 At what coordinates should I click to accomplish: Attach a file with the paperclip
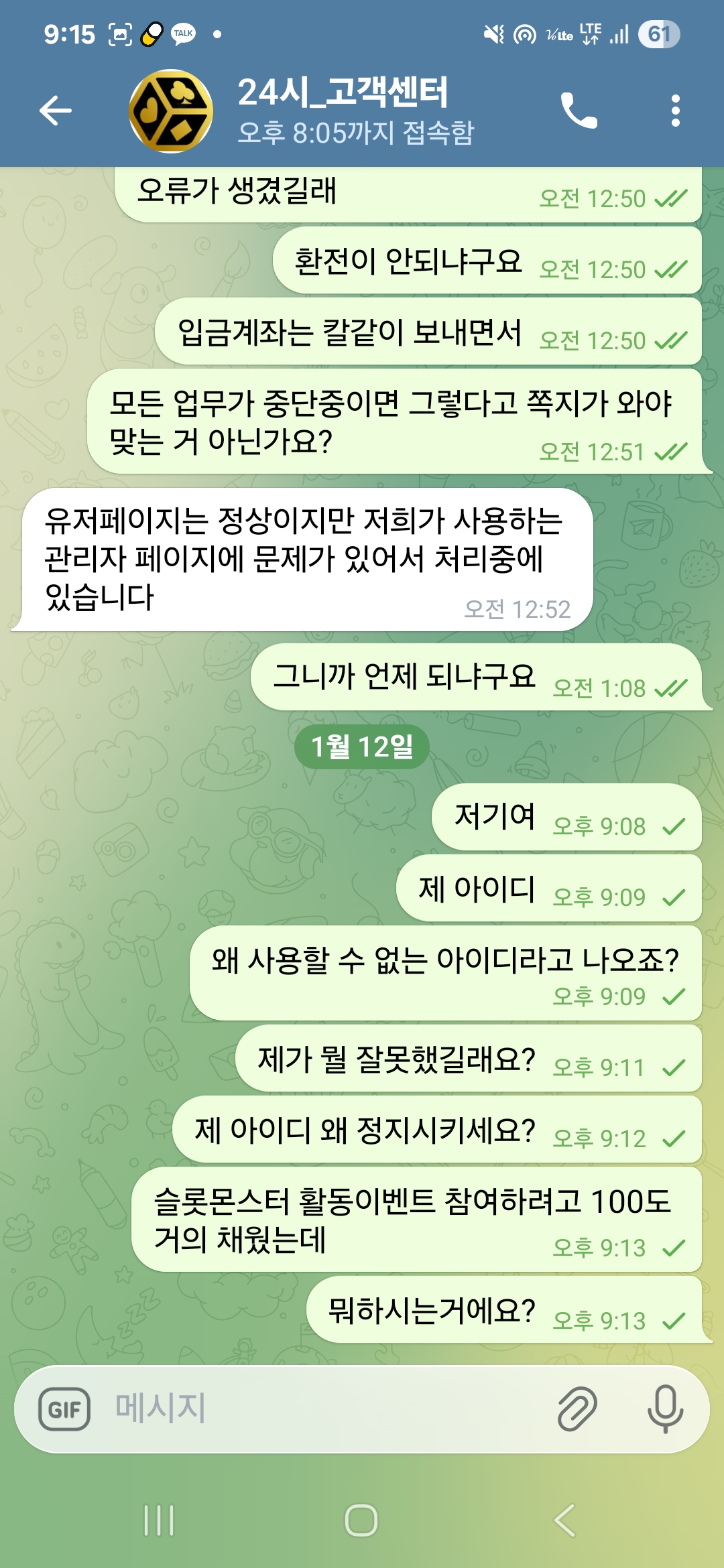pyautogui.click(x=577, y=1409)
